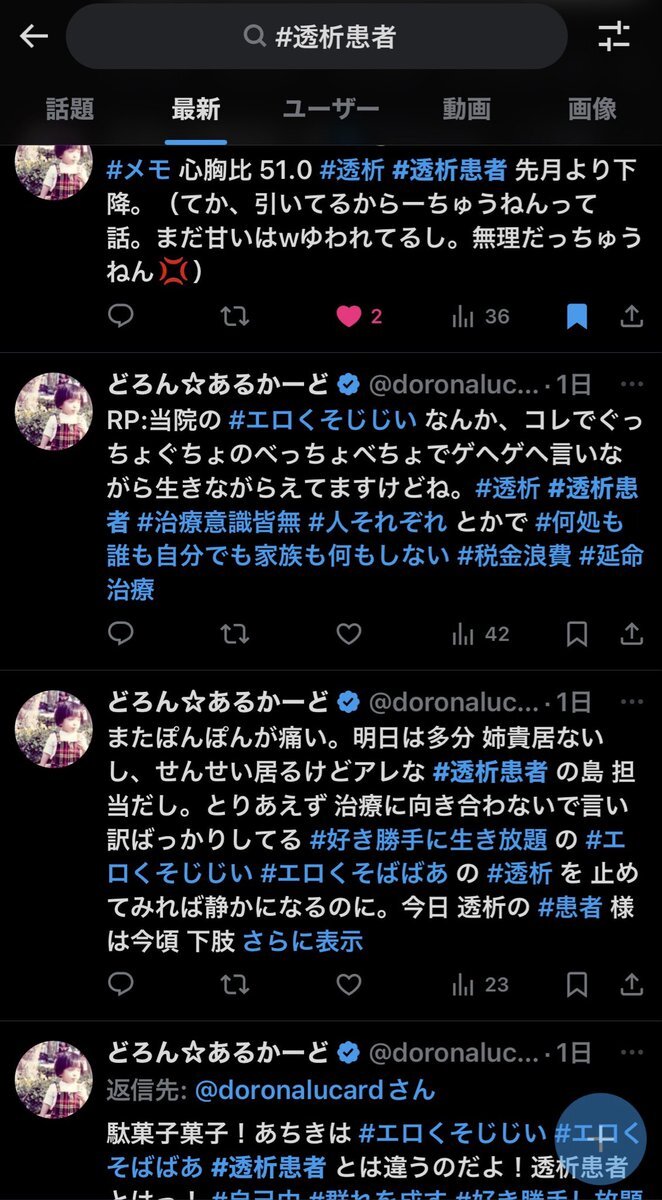Repost the RP:当院の post
The width and height of the screenshot is (662, 1200).
click(234, 634)
